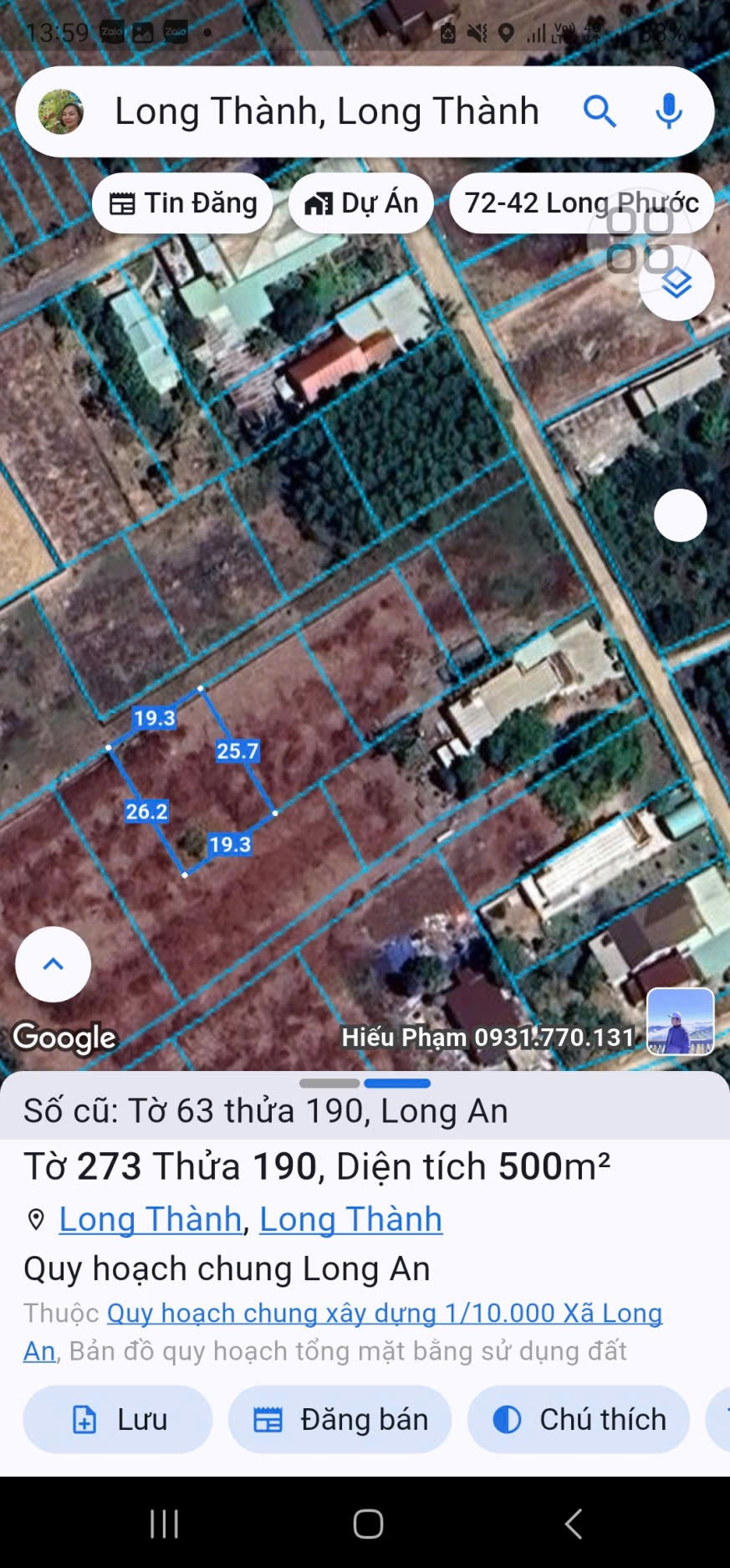Tap the street view thumbnail on map
Image resolution: width=730 pixels, height=1568 pixels.
click(681, 1022)
